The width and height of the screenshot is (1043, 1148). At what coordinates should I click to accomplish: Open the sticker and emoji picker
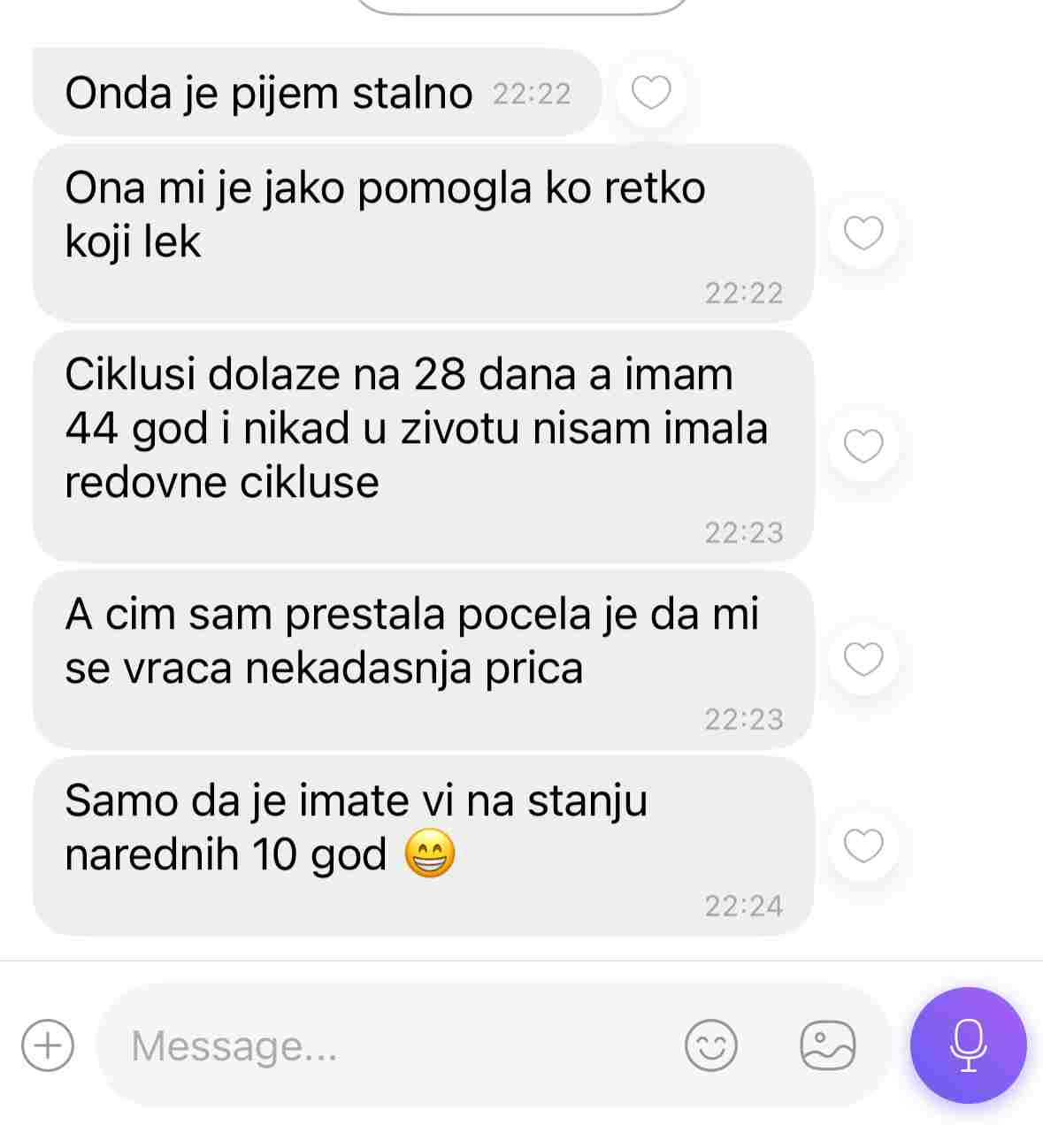tap(711, 1045)
